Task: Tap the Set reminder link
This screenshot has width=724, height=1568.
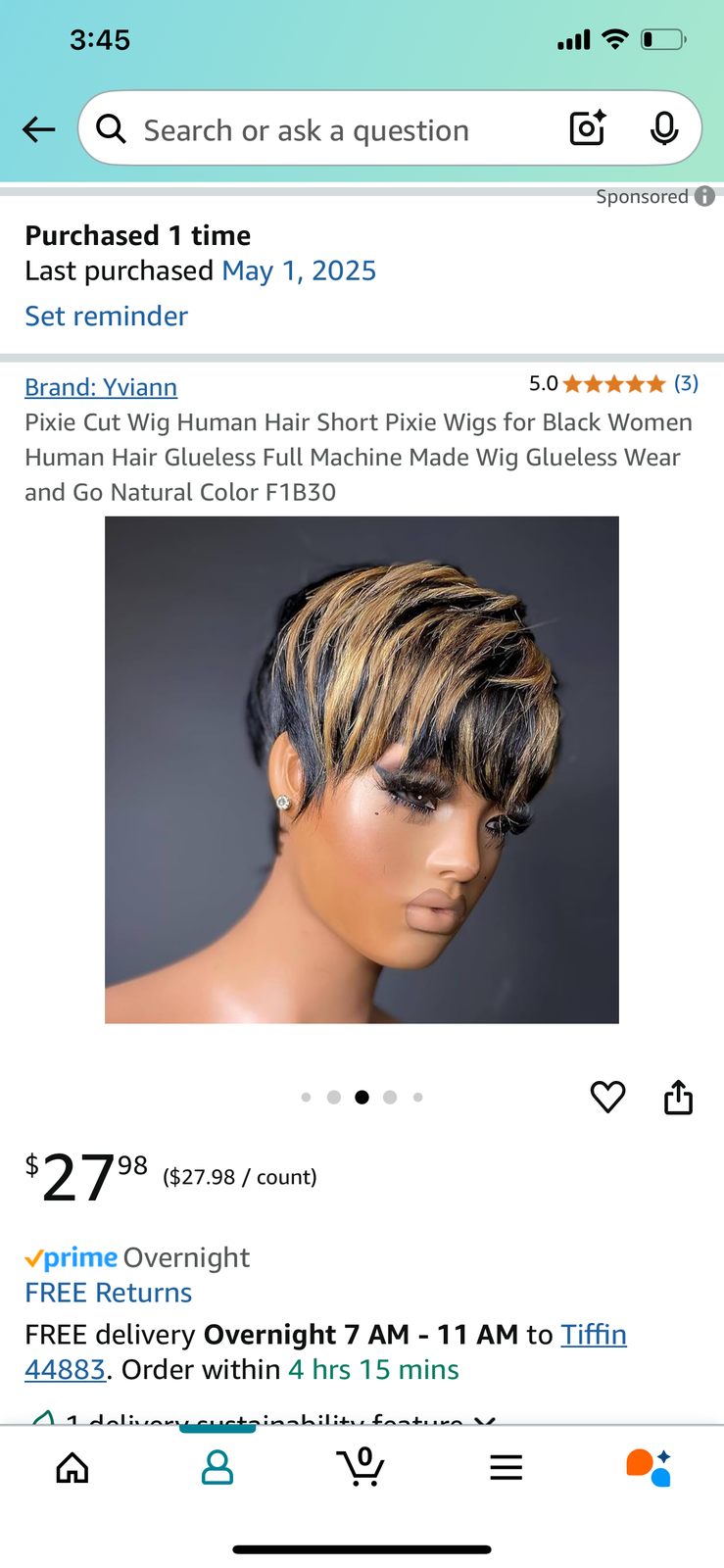Action: click(106, 316)
